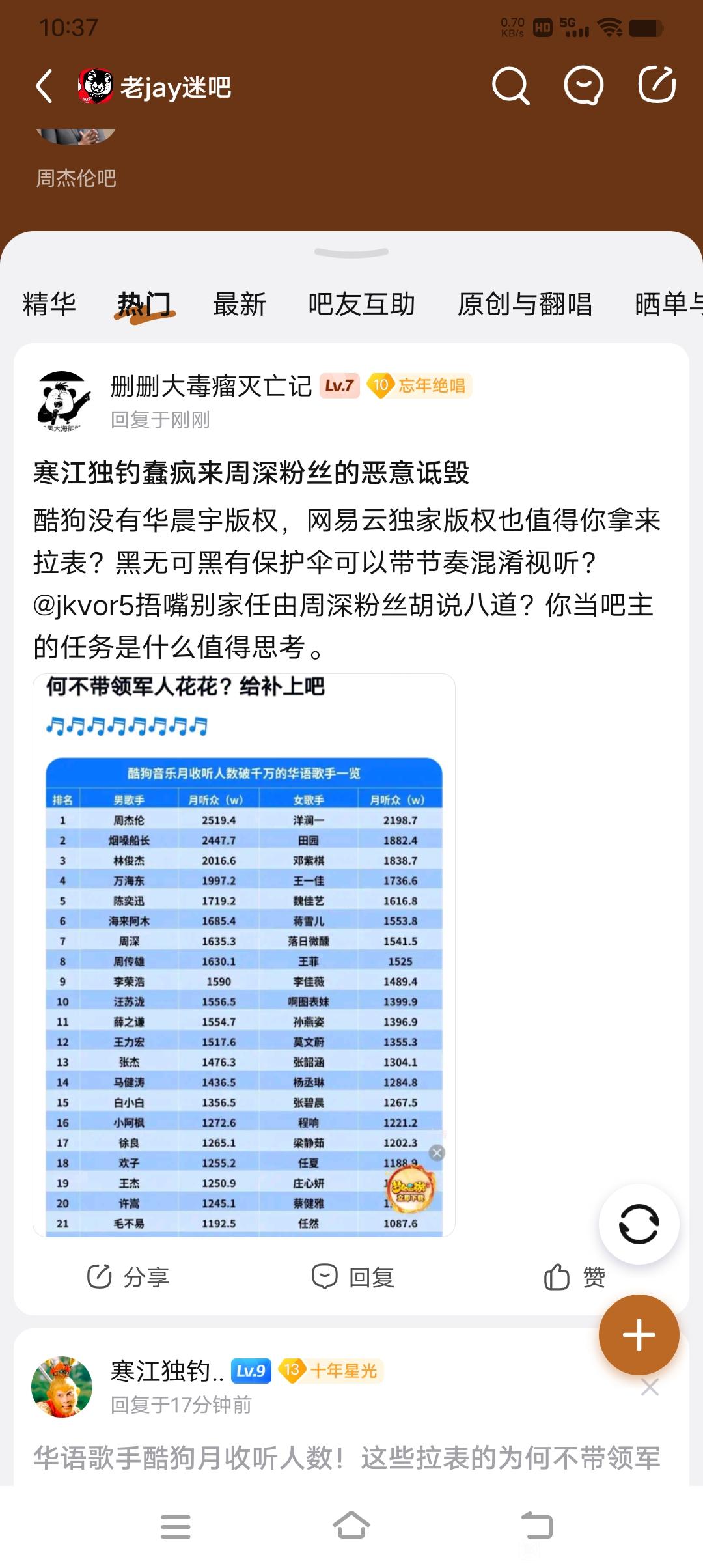Open the 原创与翻唱 tab
The height and width of the screenshot is (1568, 703).
click(x=525, y=304)
